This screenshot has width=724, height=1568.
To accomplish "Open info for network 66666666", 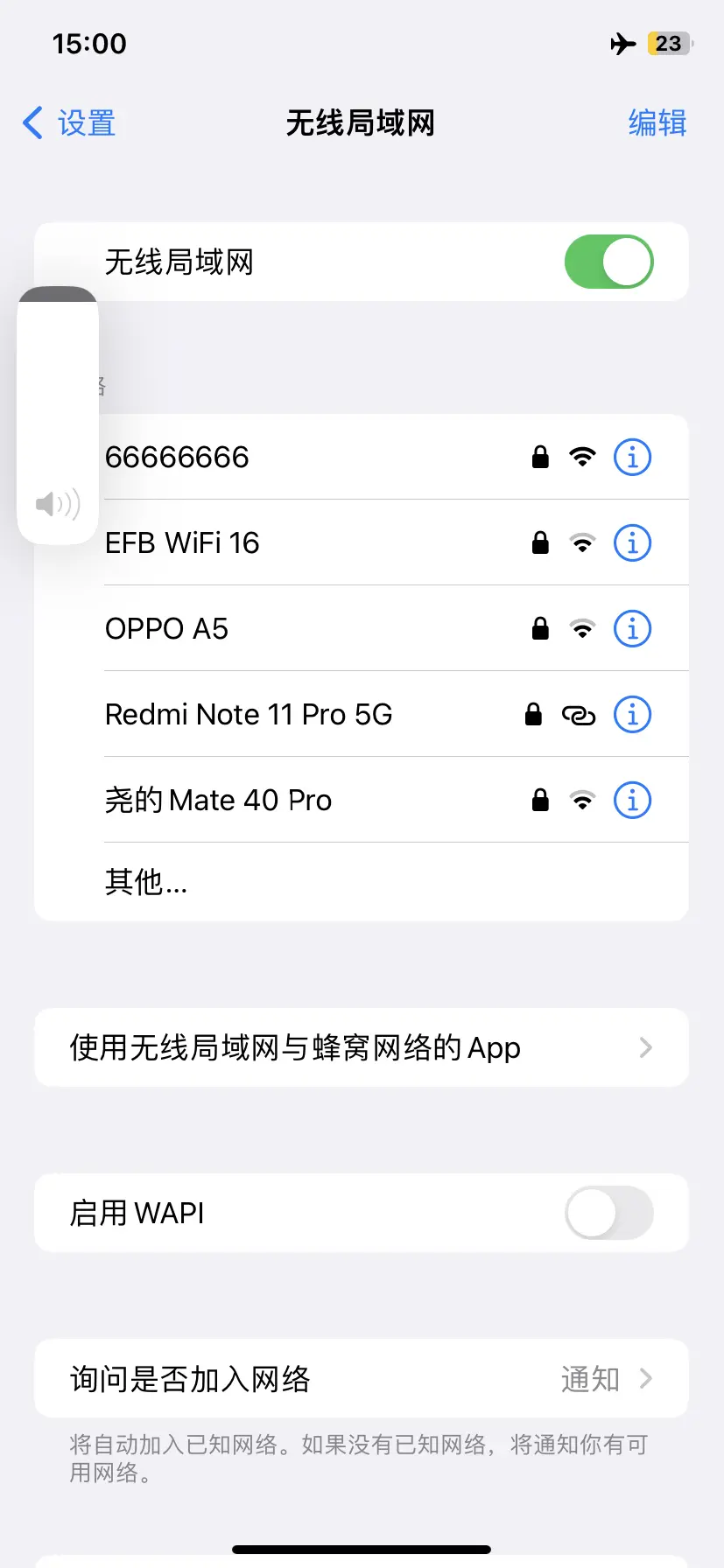I will tap(632, 456).
